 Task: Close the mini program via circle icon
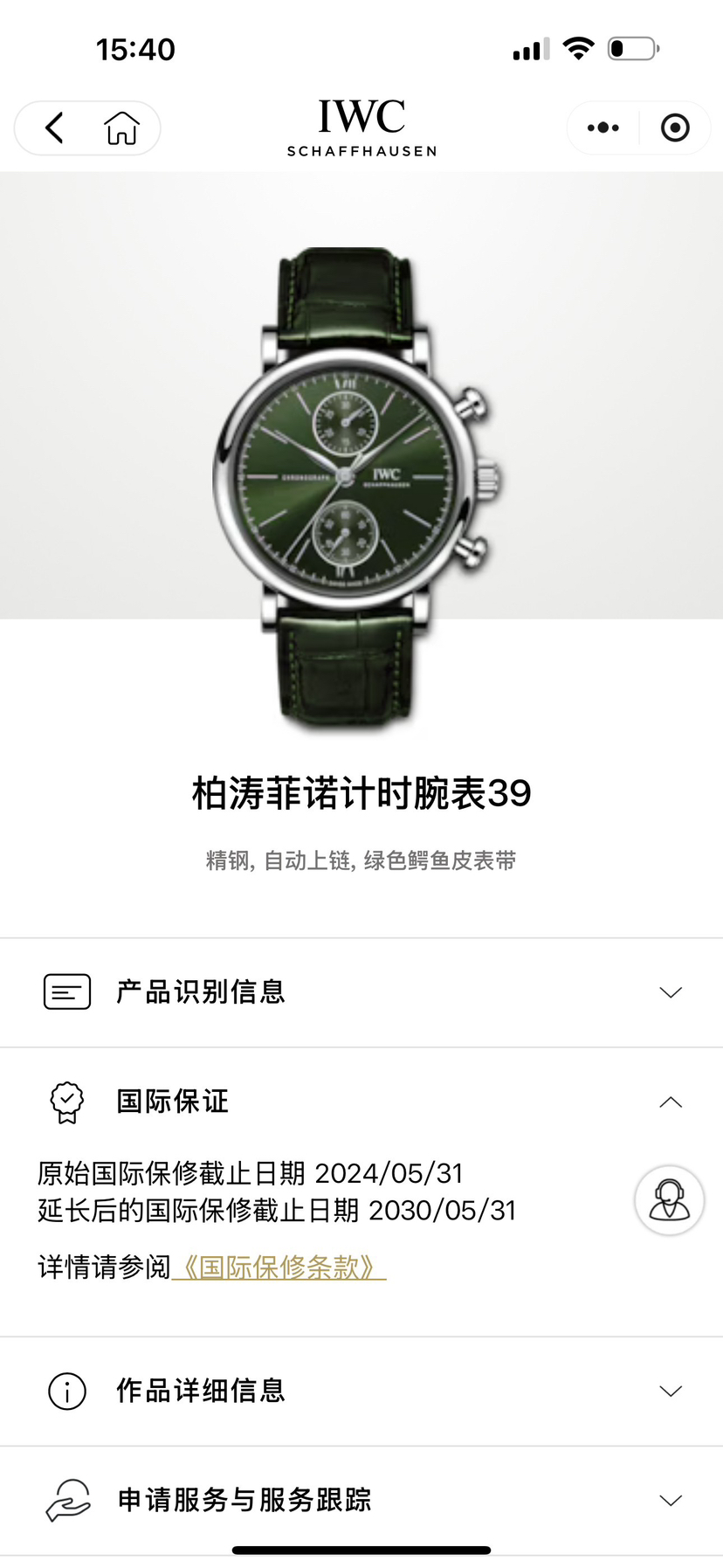(674, 128)
